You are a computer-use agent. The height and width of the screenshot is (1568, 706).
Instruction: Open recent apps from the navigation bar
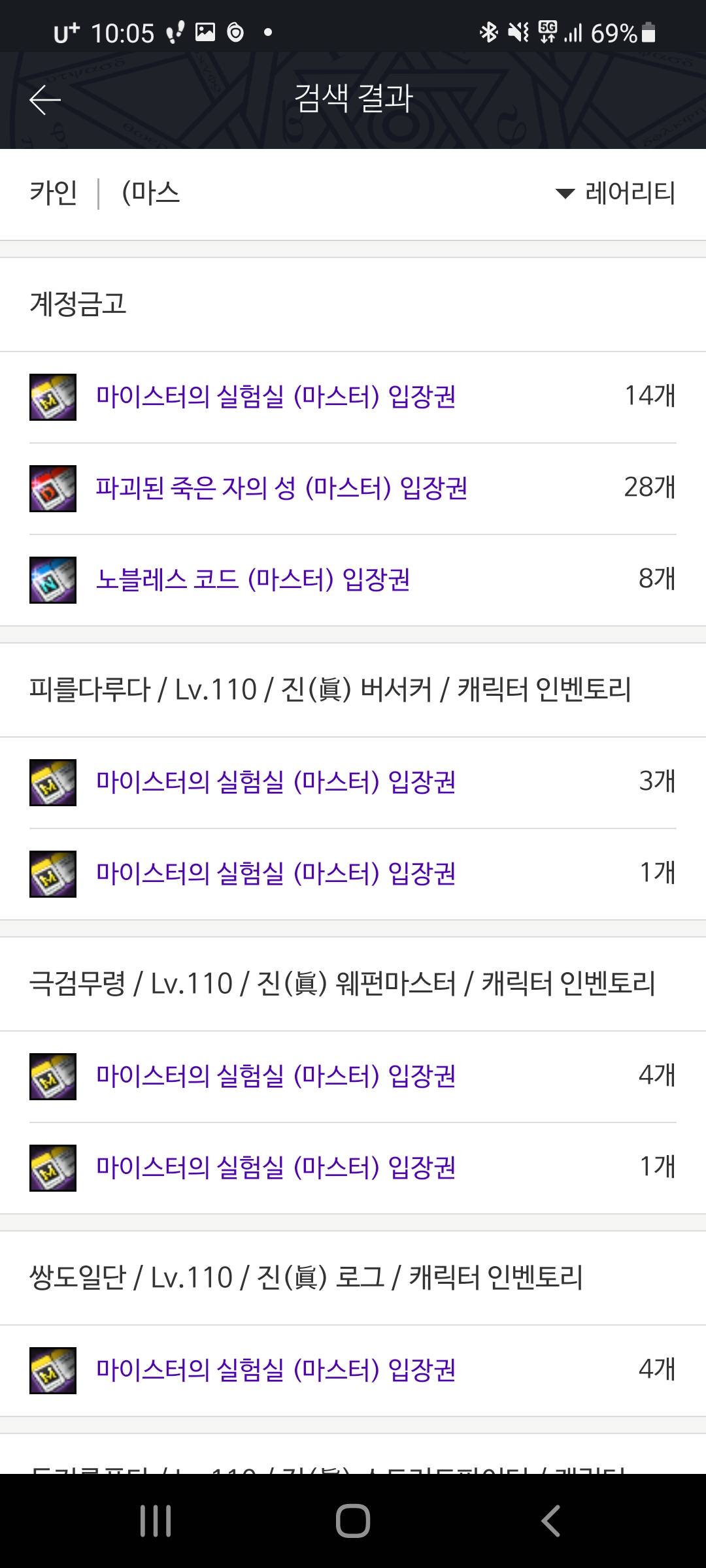(156, 1520)
